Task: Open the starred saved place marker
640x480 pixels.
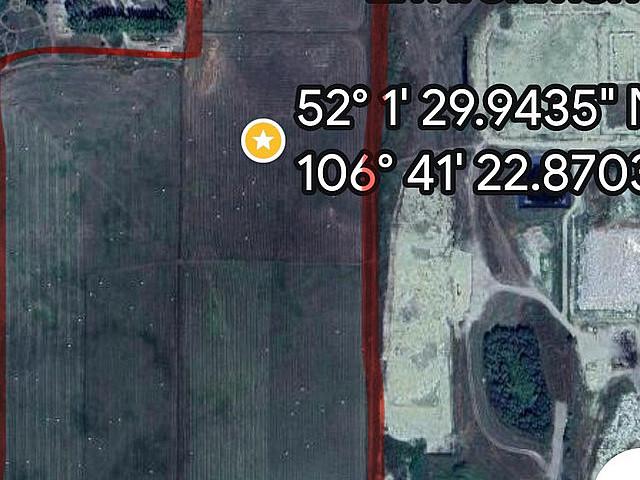Action: pos(264,141)
